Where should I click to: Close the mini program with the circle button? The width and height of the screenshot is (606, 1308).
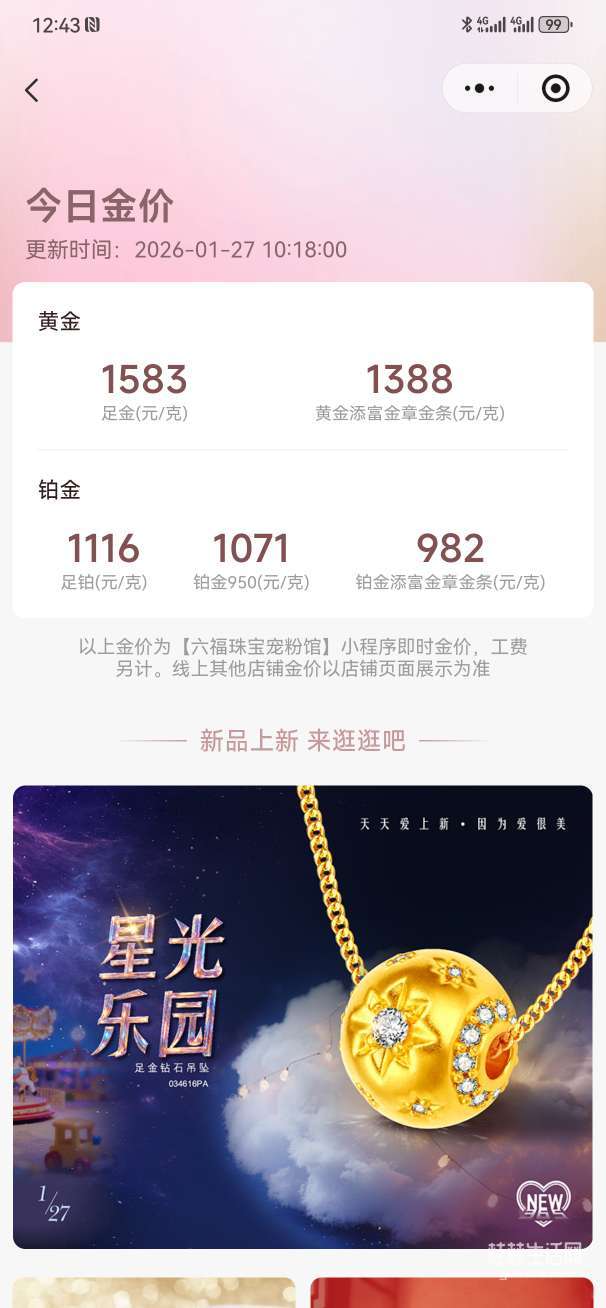[555, 89]
